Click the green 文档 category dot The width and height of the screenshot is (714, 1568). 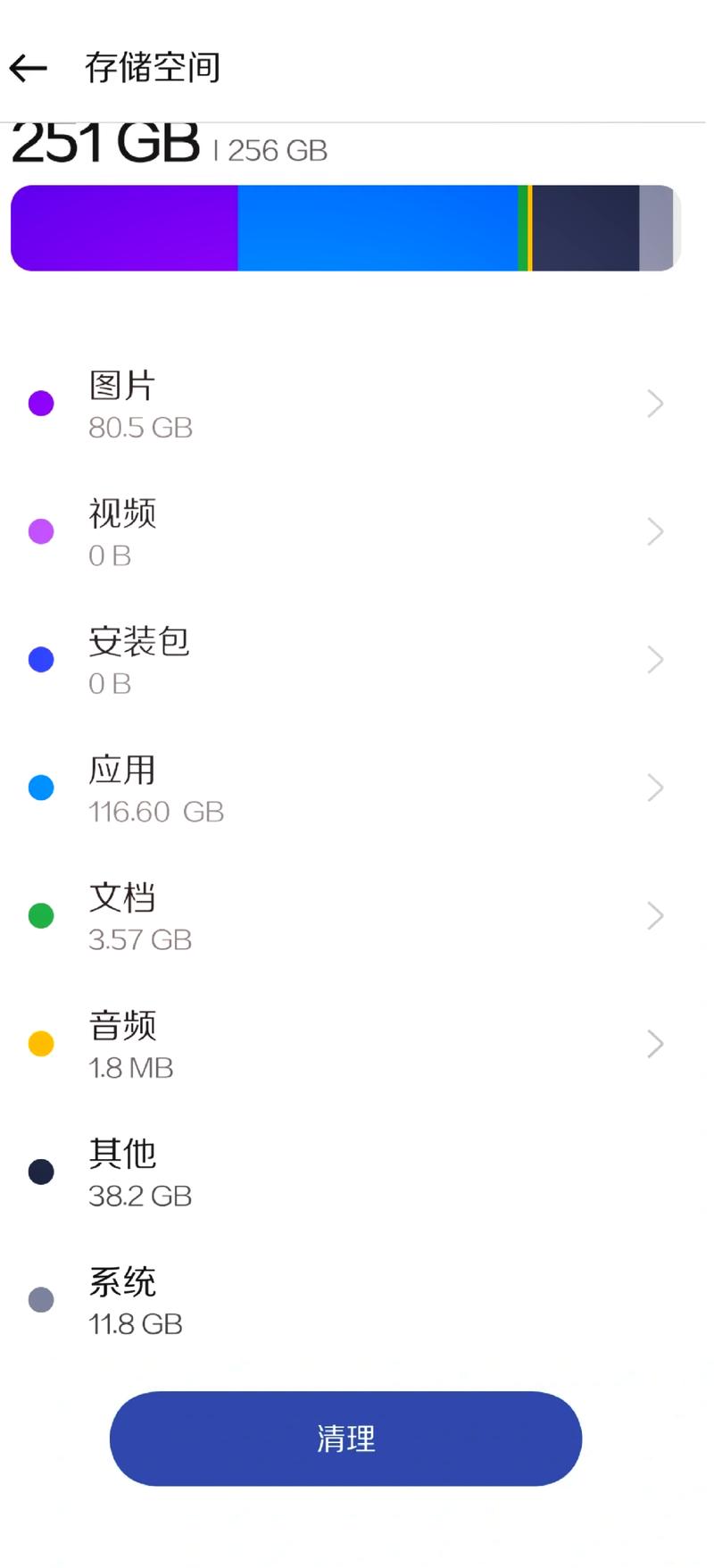[40, 915]
